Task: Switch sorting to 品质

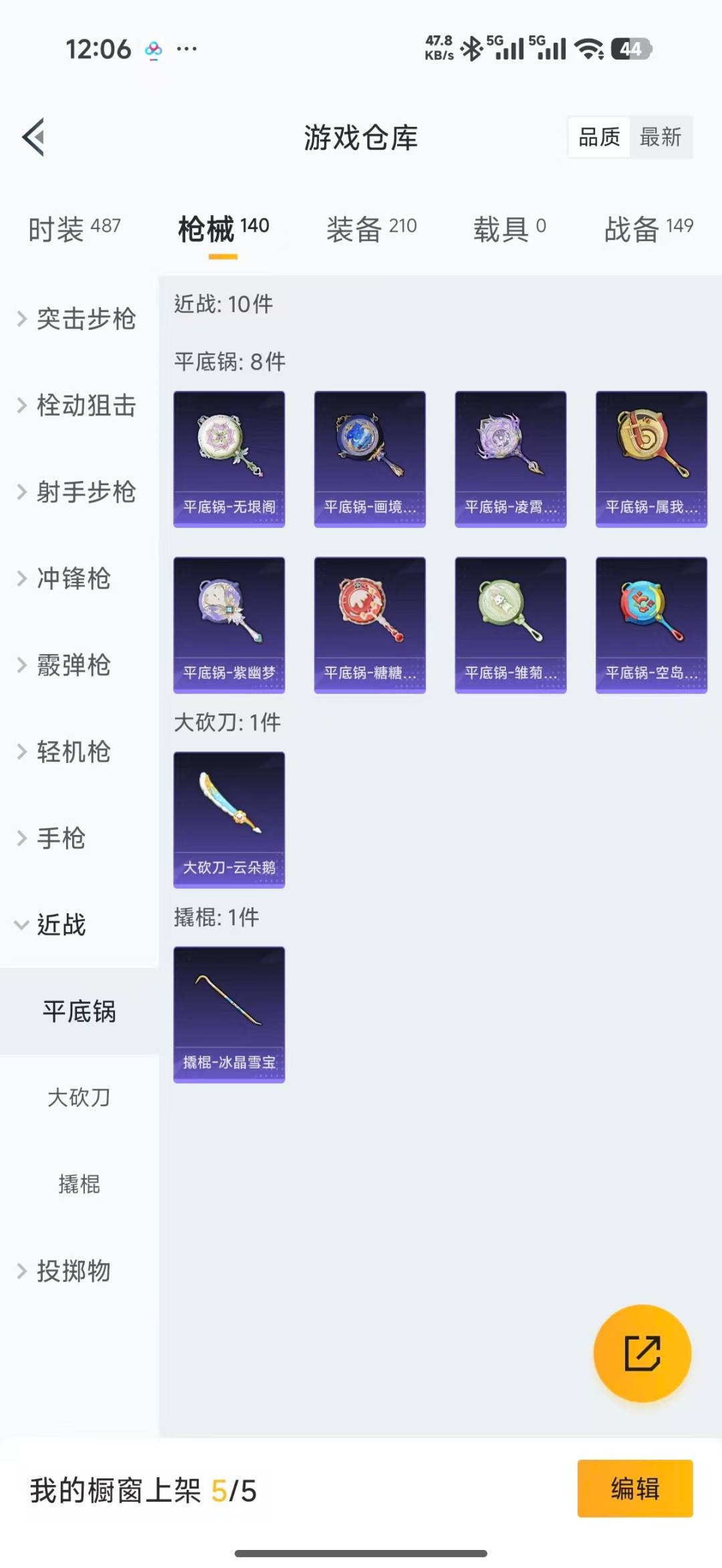Action: [598, 138]
